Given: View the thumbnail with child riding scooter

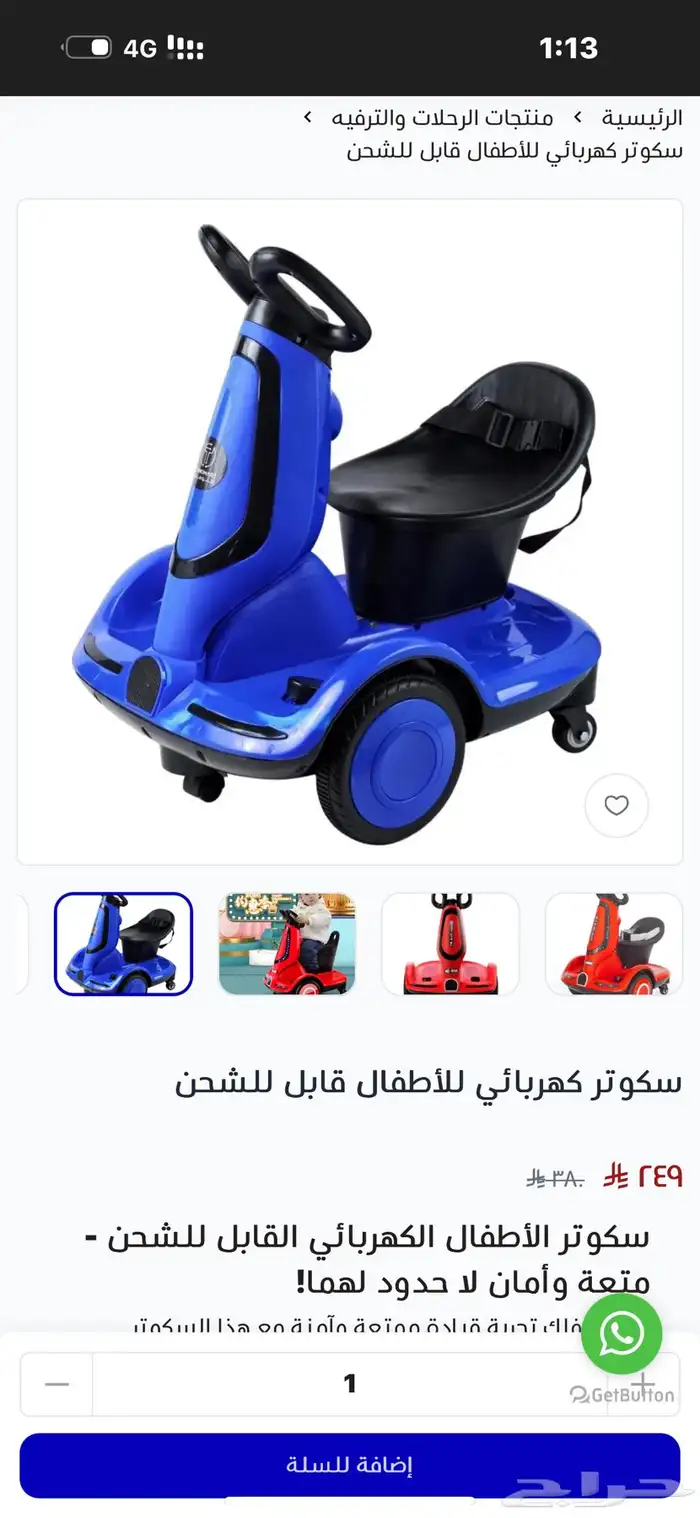Looking at the screenshot, I should pyautogui.click(x=287, y=944).
